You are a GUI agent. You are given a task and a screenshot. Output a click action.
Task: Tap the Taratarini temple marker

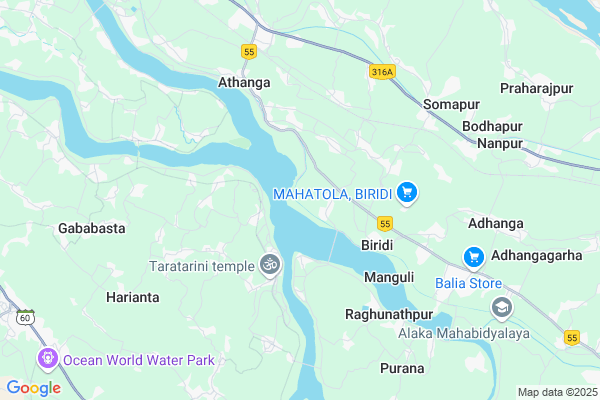pyautogui.click(x=269, y=265)
